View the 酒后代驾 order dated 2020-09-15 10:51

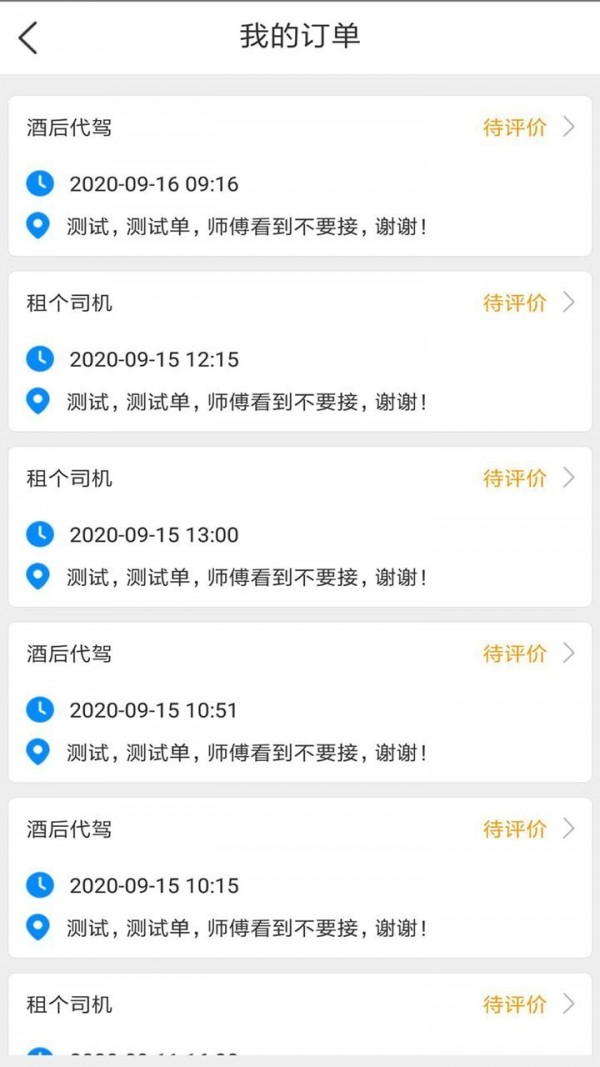pos(300,702)
